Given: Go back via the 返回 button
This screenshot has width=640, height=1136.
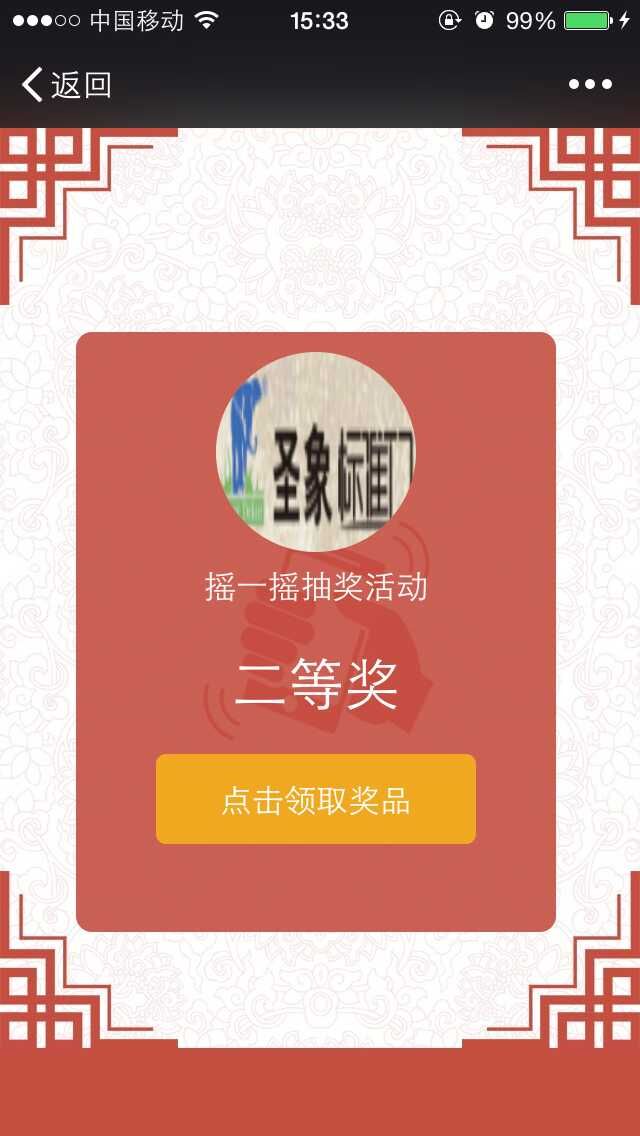Looking at the screenshot, I should click(66, 85).
